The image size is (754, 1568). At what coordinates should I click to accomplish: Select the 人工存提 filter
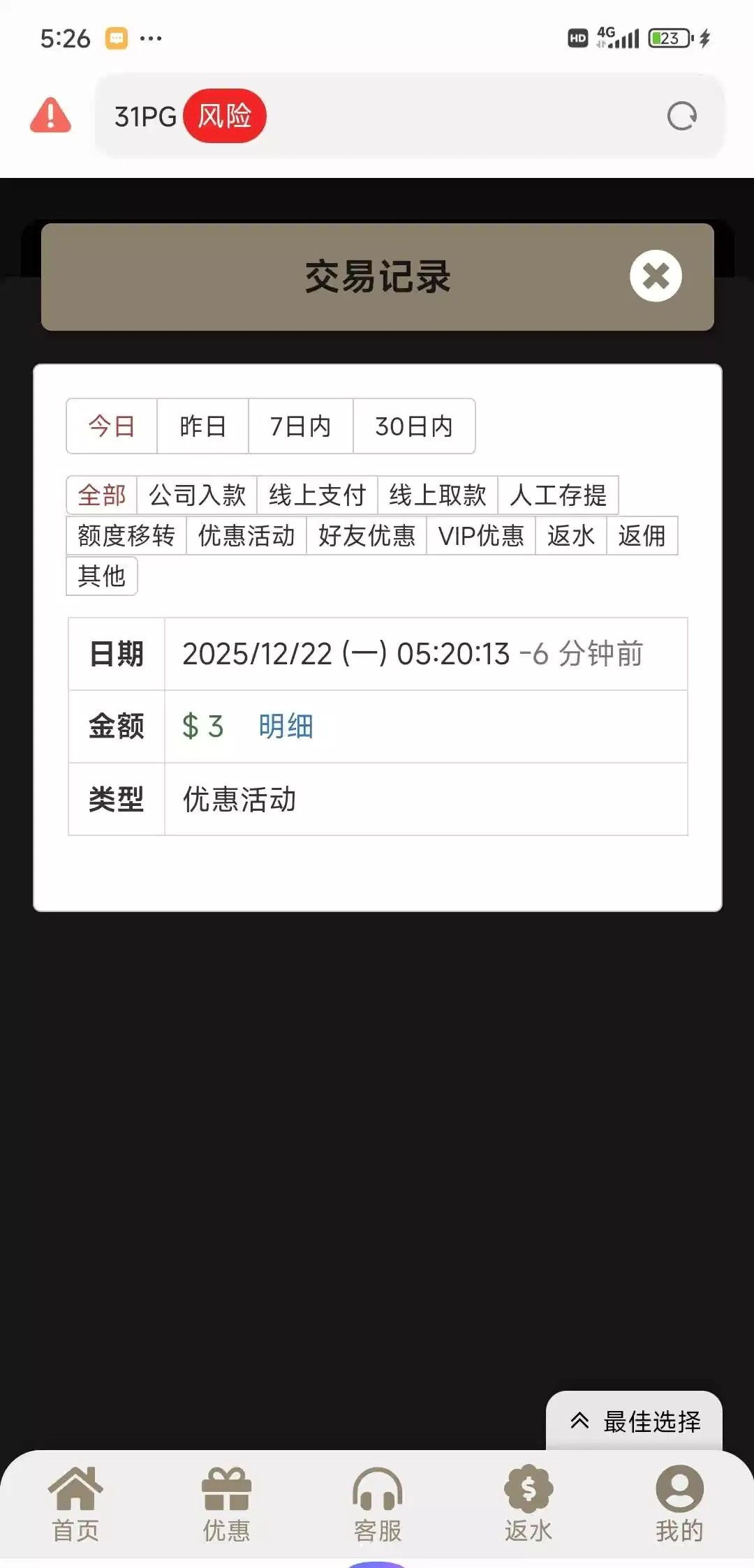558,495
